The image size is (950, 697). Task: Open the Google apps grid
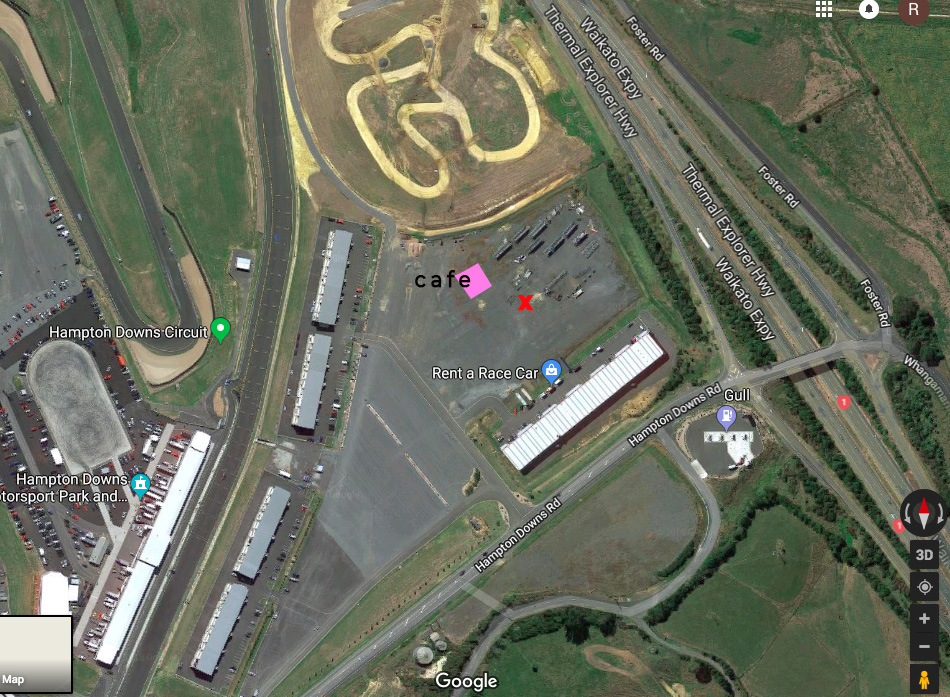[x=824, y=9]
